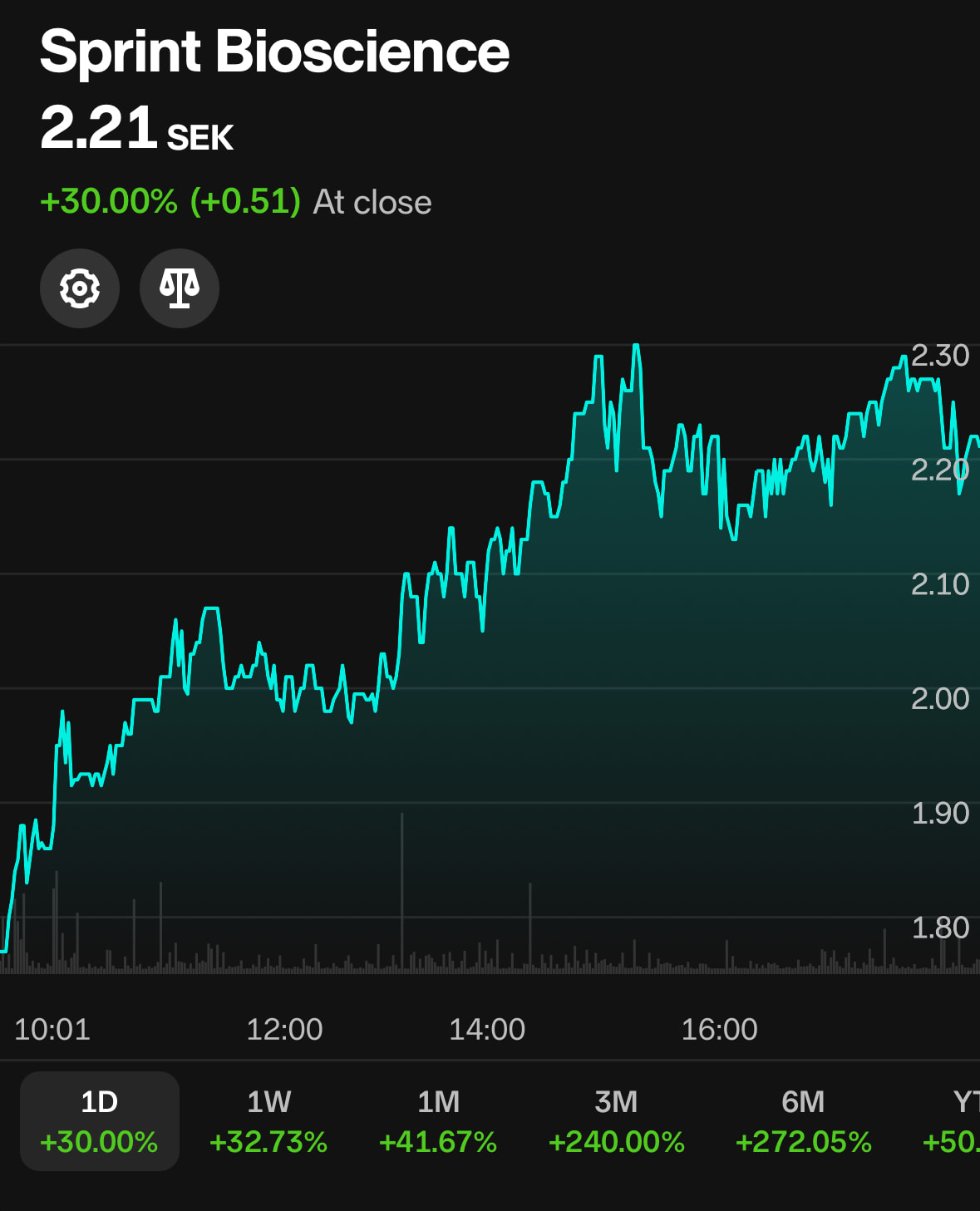The image size is (980, 1211).
Task: Switch to the 1W range
Action: point(268,1120)
